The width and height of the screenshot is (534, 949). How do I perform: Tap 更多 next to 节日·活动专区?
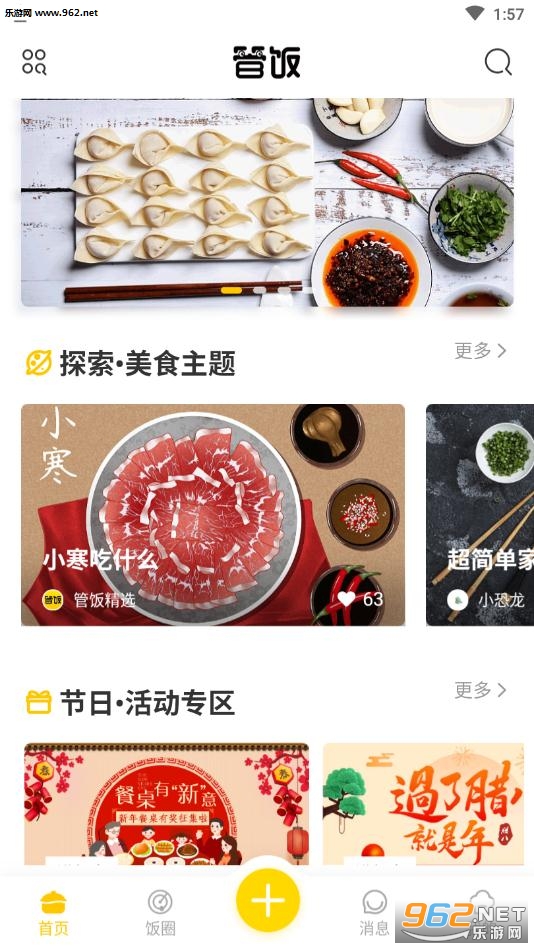[481, 689]
